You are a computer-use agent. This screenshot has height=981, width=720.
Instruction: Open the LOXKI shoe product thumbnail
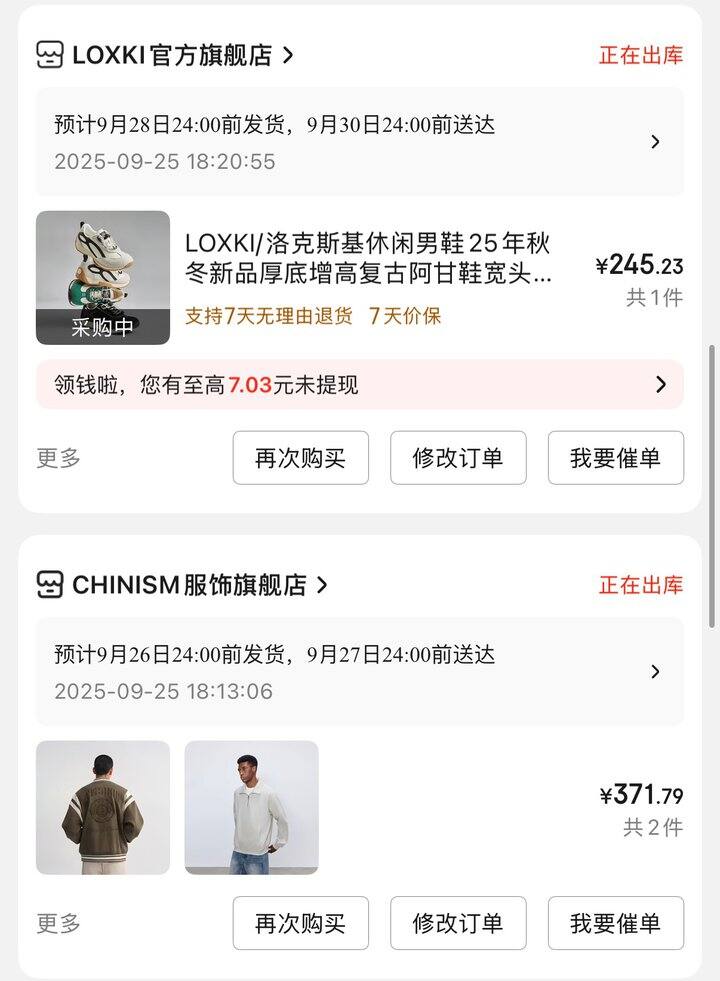click(103, 277)
